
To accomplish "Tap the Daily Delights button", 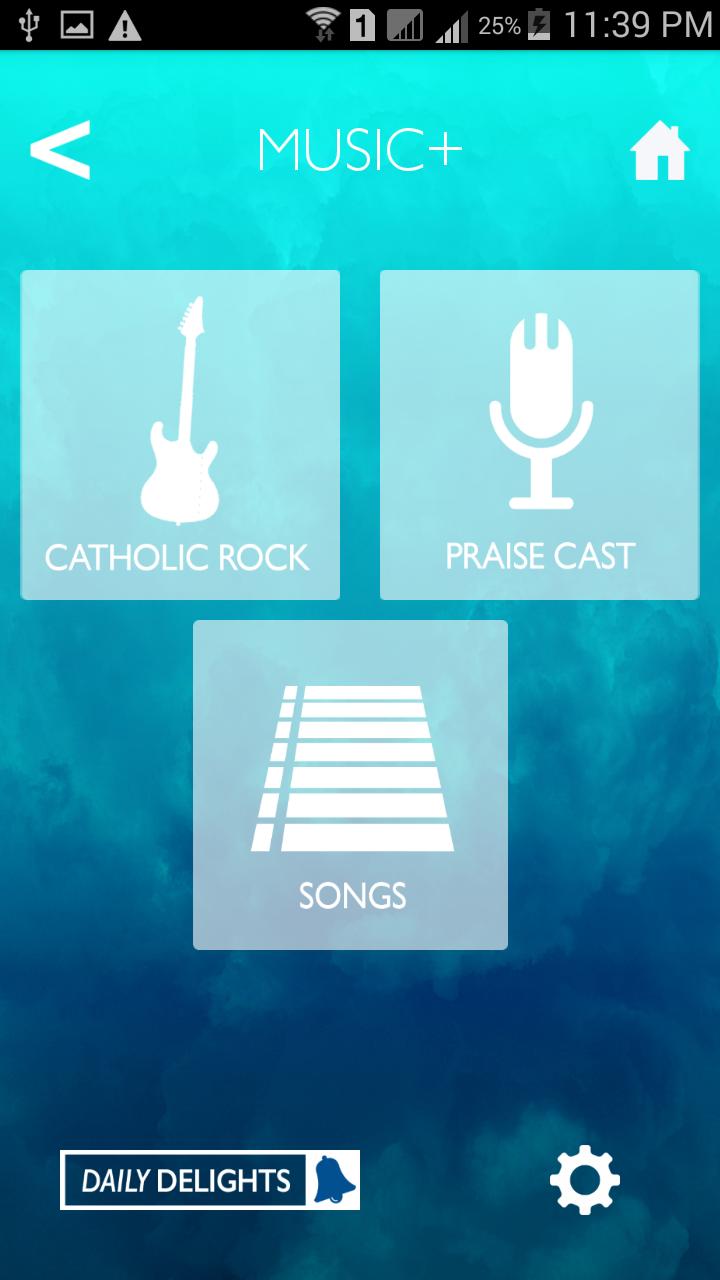I will click(210, 1180).
